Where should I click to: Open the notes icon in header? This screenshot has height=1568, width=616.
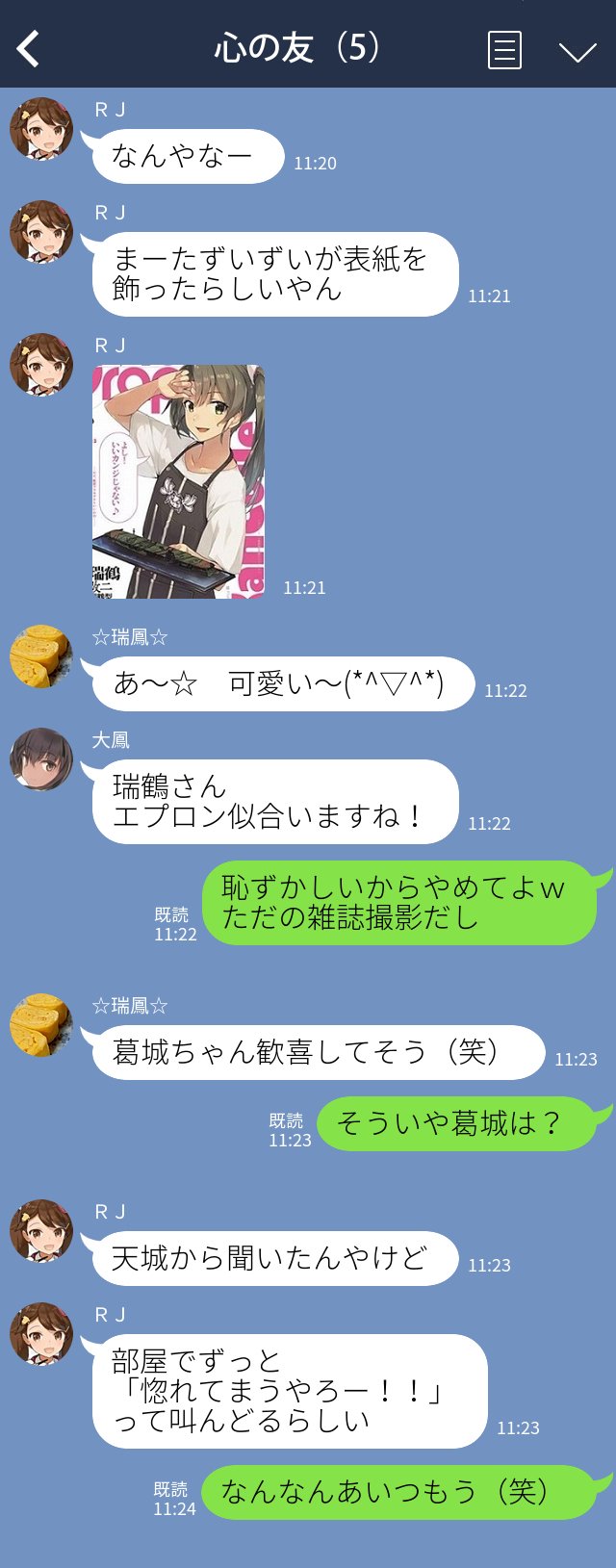(504, 50)
